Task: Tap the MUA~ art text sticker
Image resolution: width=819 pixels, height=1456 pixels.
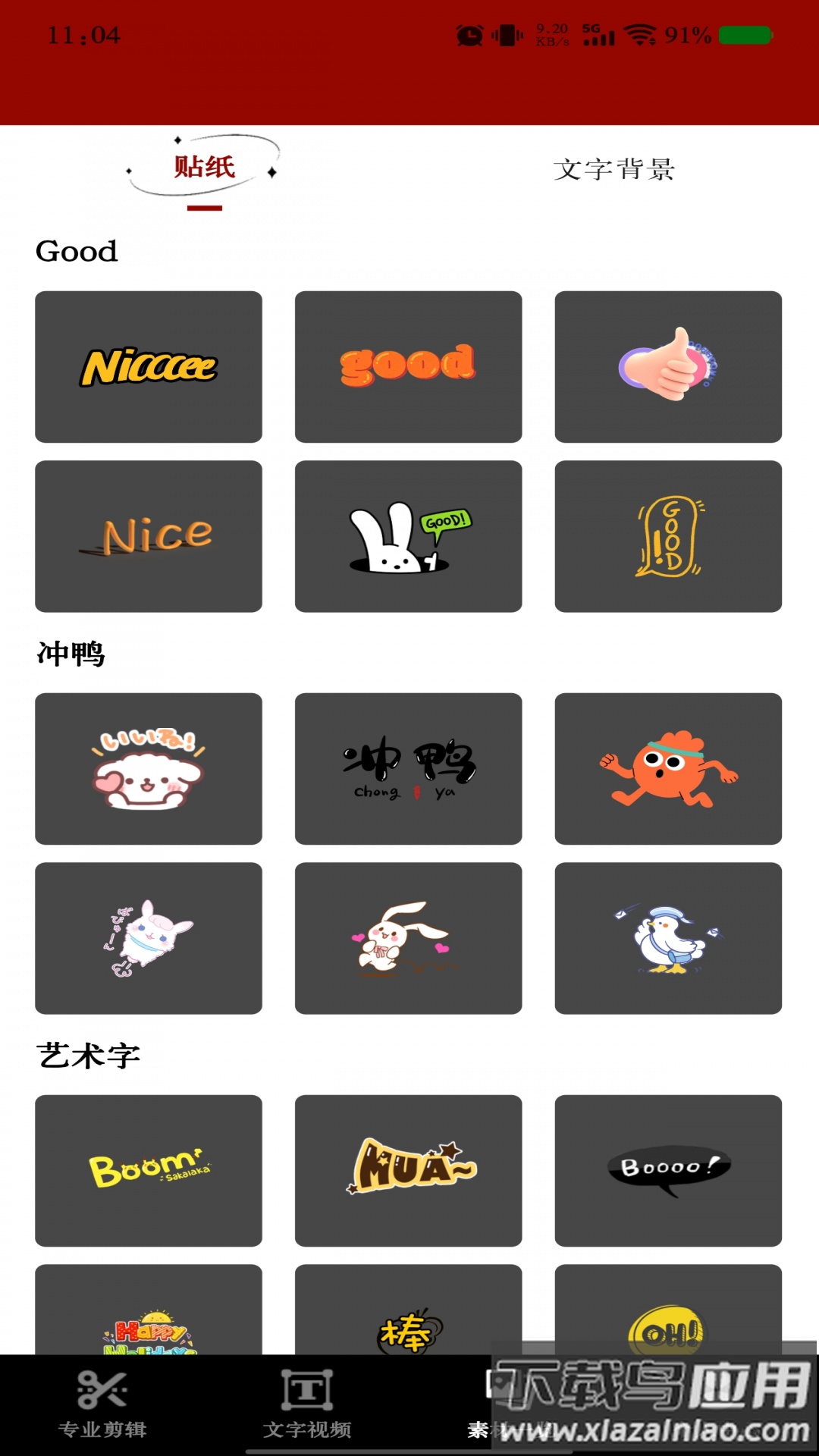Action: 408,1170
